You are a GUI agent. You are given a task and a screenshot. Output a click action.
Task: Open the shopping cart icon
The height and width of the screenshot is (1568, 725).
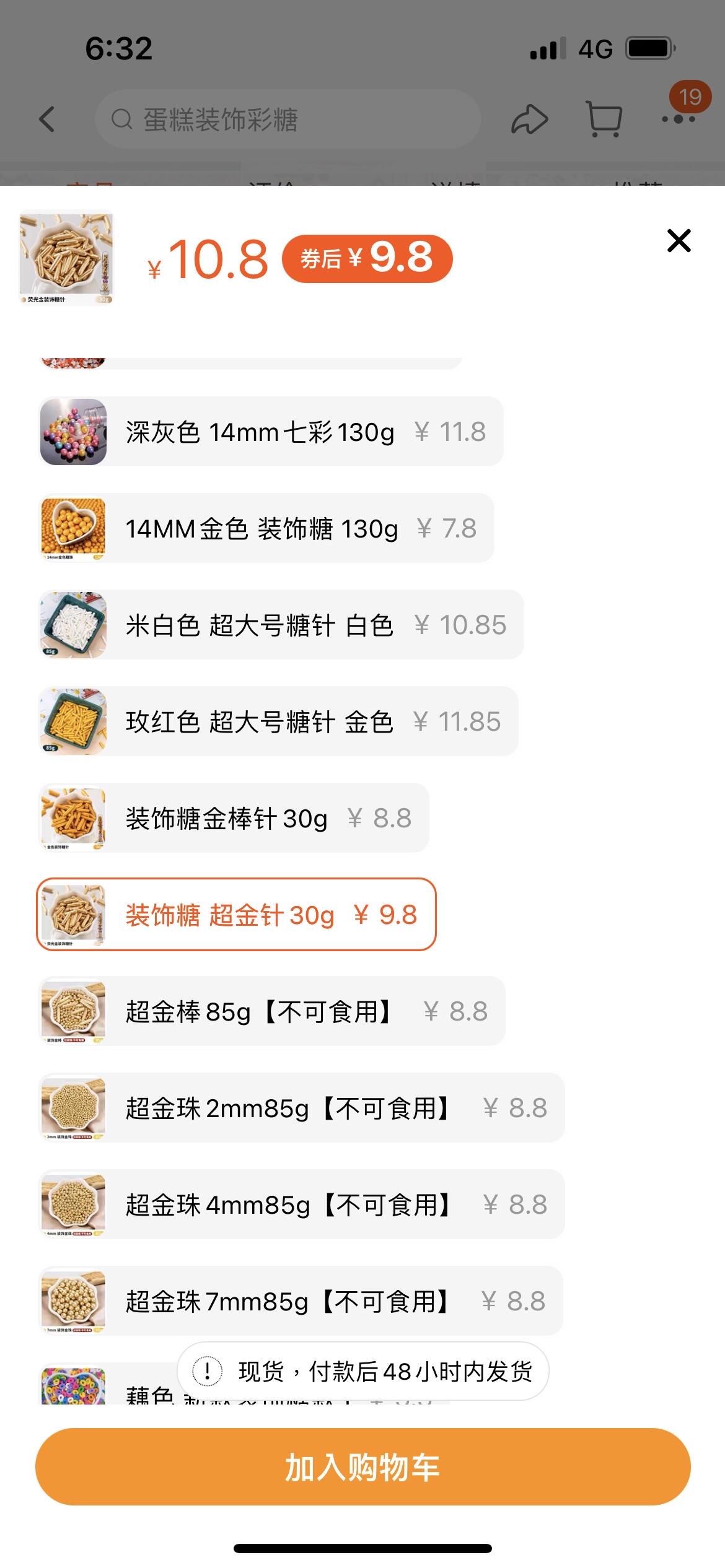[604, 119]
